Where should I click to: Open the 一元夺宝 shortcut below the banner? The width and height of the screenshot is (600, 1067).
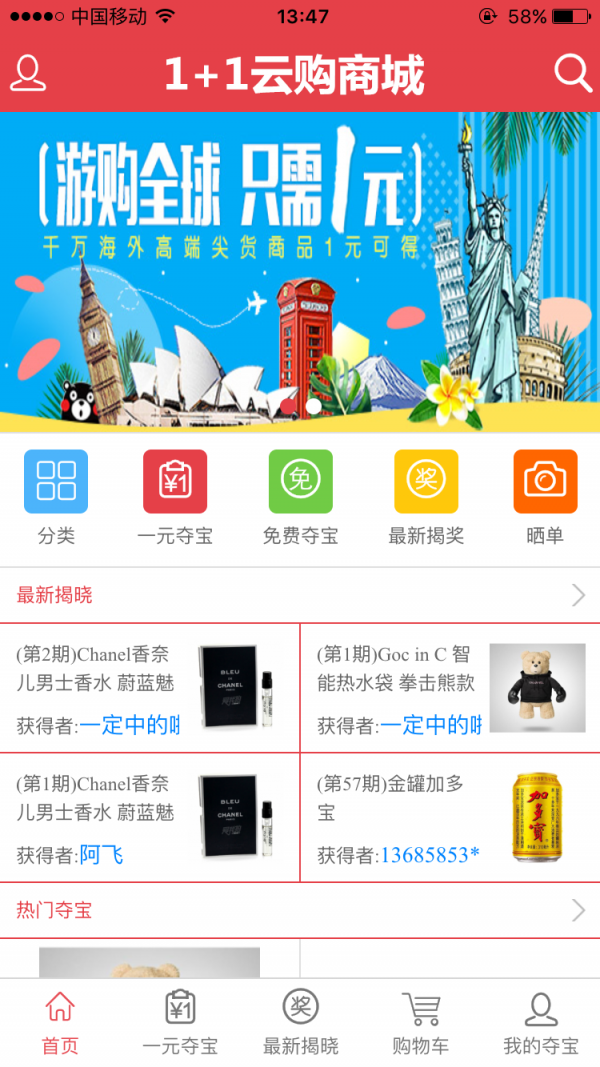click(175, 497)
